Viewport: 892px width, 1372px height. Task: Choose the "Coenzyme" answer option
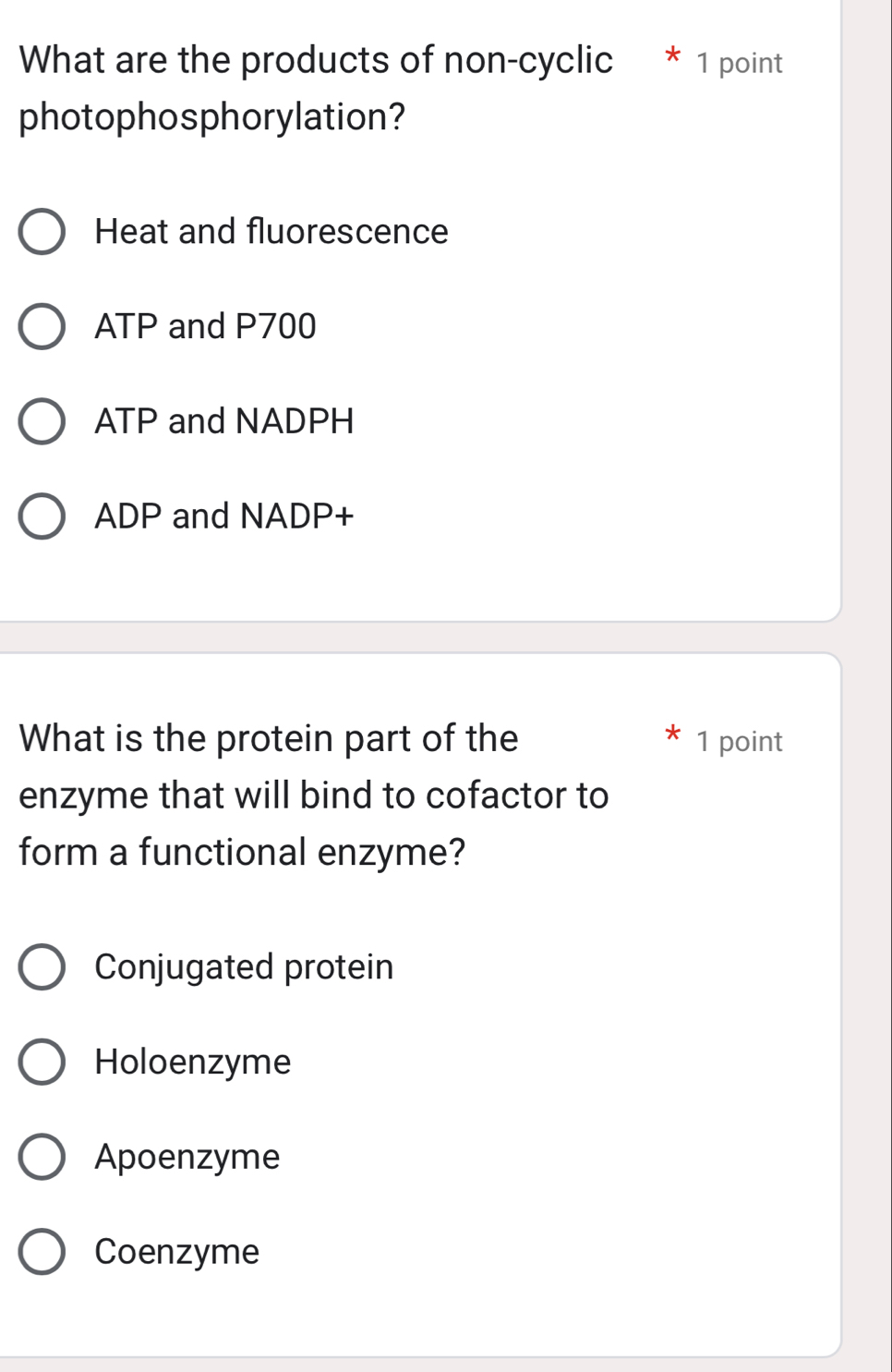pos(42,1252)
